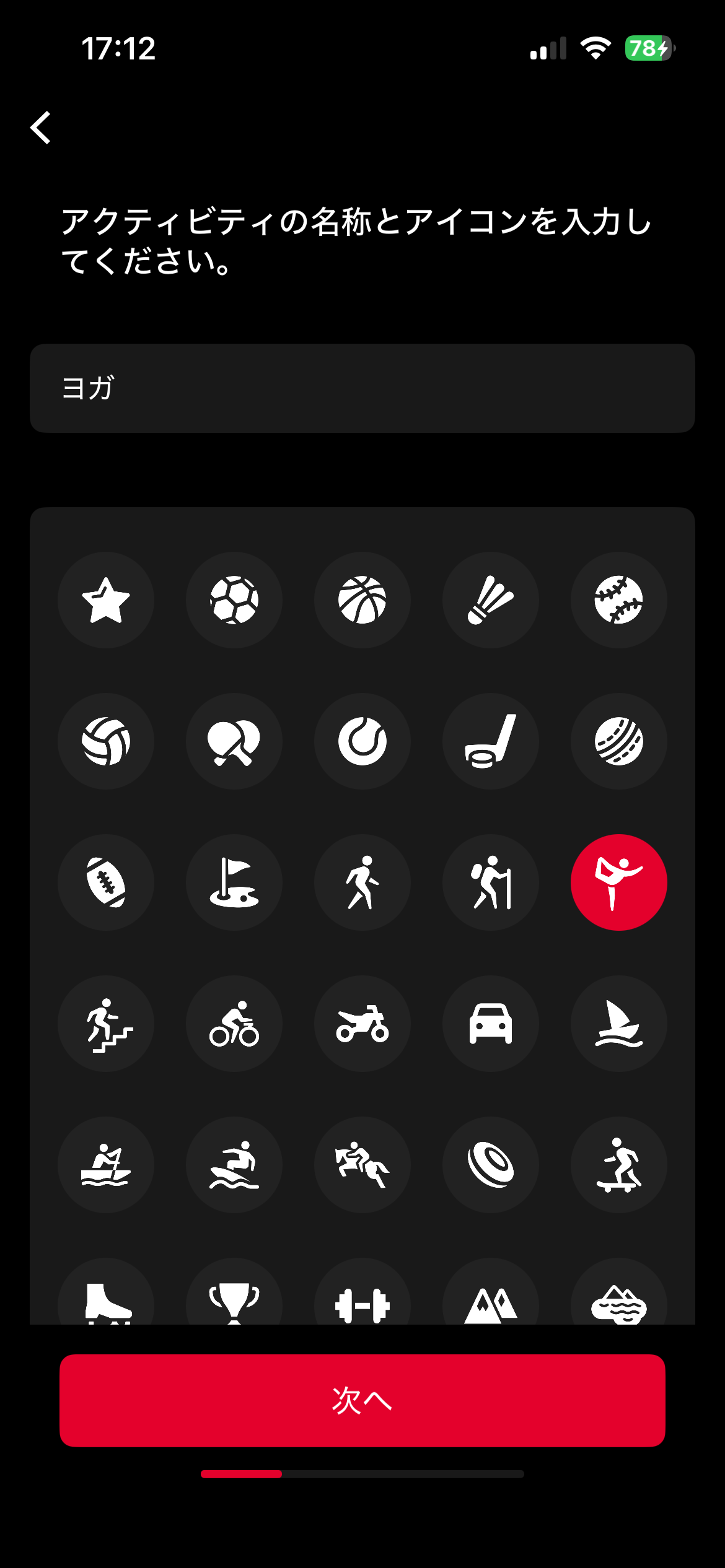Edit the activity name field showing ヨガ
Screen dimensions: 725x1568
click(x=362, y=388)
